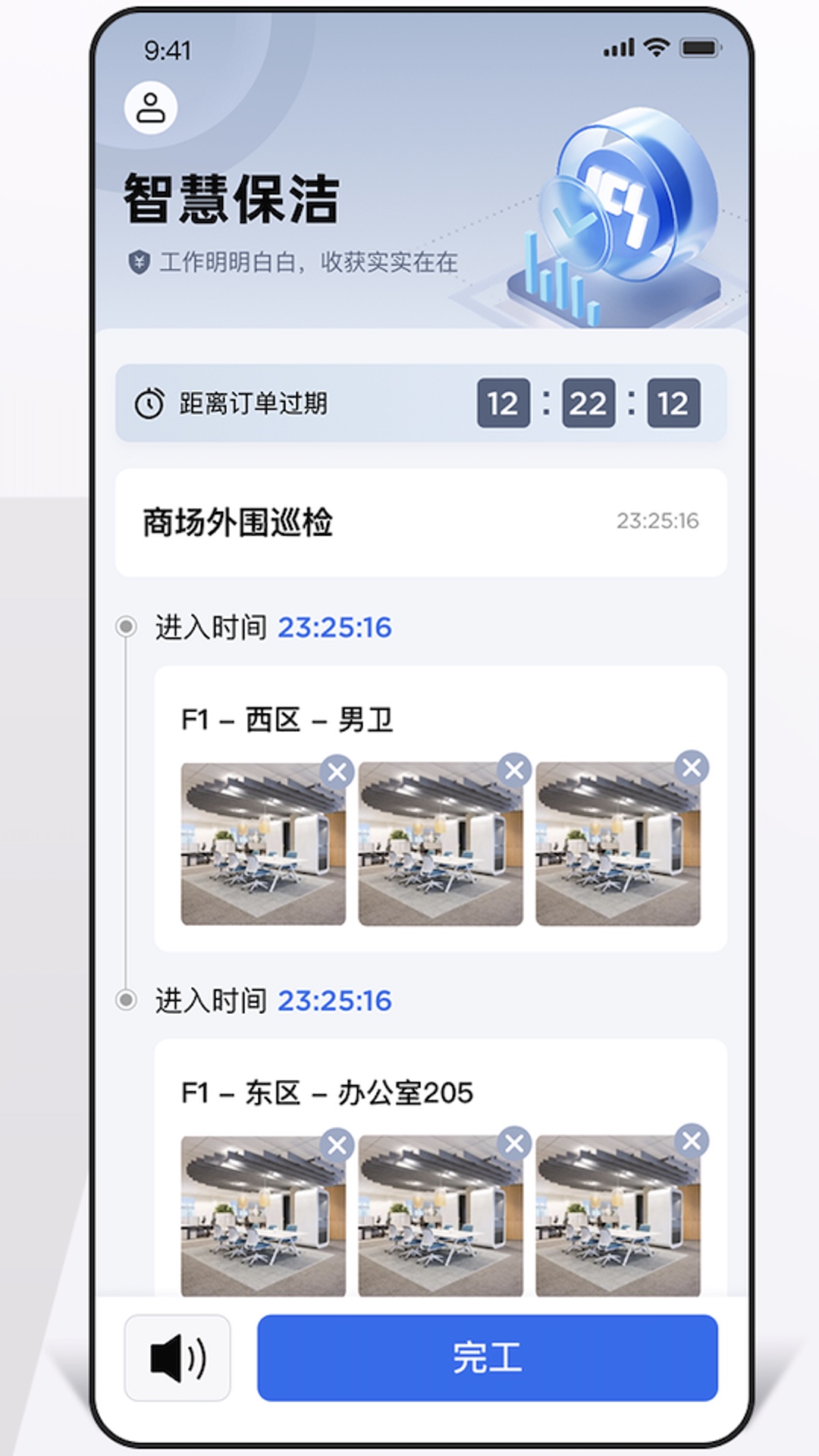Image resolution: width=819 pixels, height=1456 pixels.
Task: Collapse the 商场外围巡检 task card
Action: pyautogui.click(x=422, y=521)
